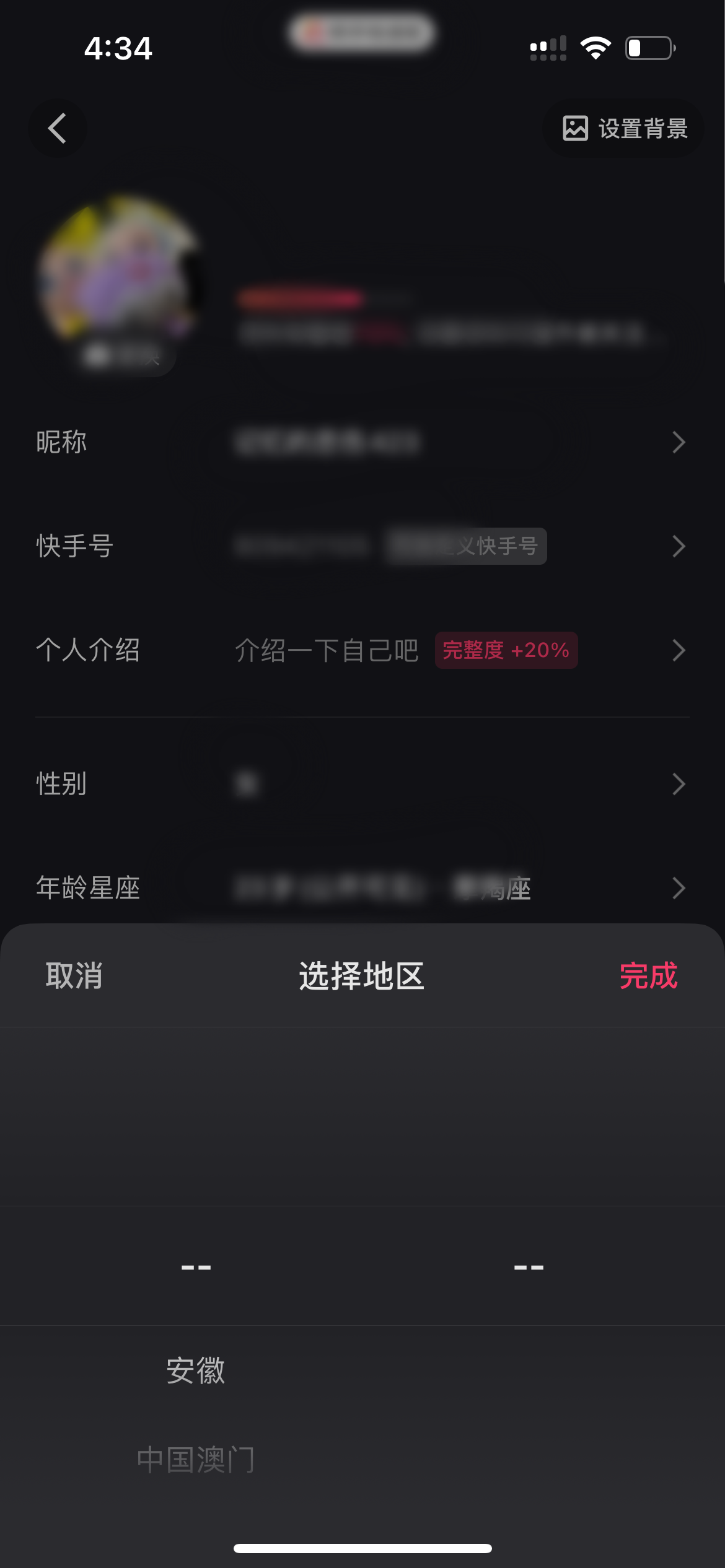Choose 中国澳门 in the region picker

(196, 1460)
